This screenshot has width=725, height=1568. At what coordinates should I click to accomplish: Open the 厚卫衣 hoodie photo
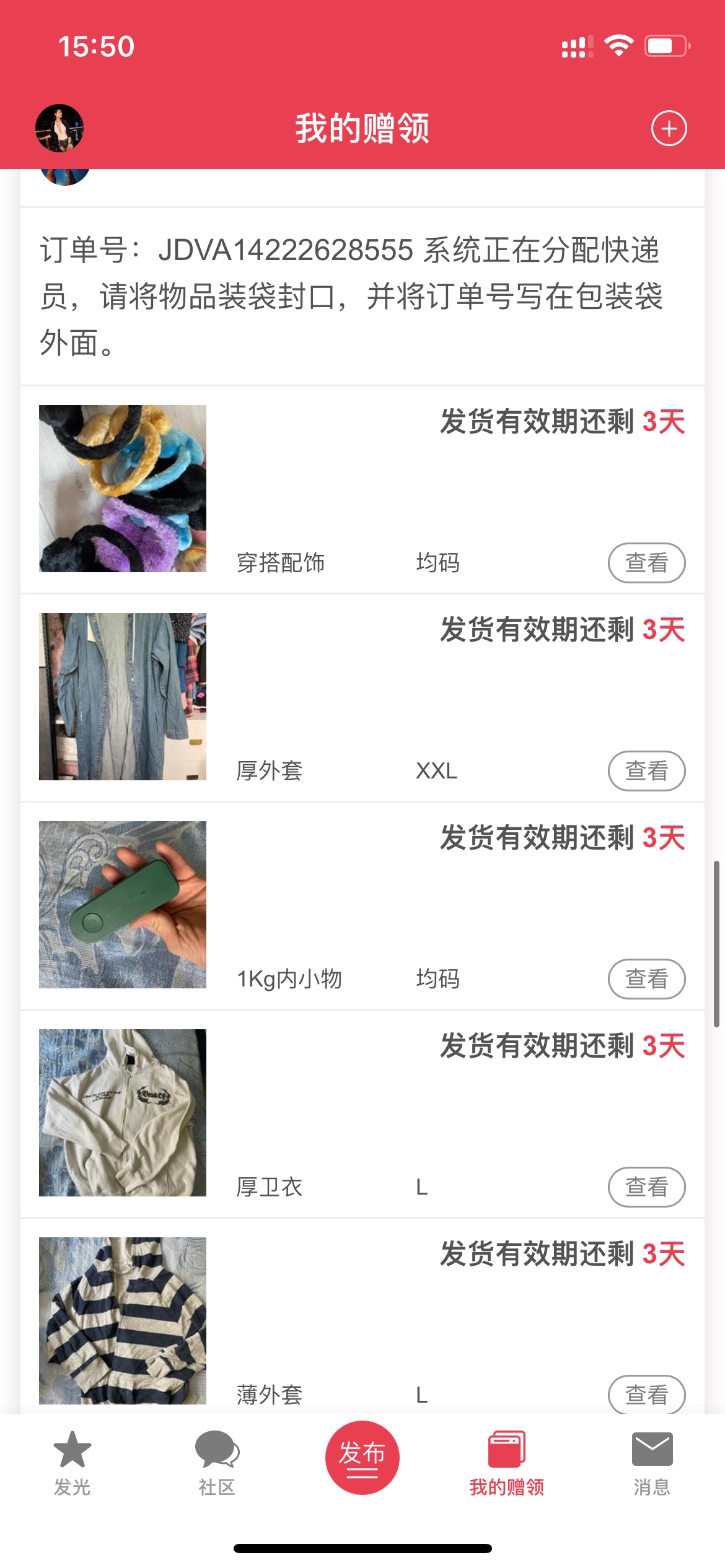point(123,1113)
